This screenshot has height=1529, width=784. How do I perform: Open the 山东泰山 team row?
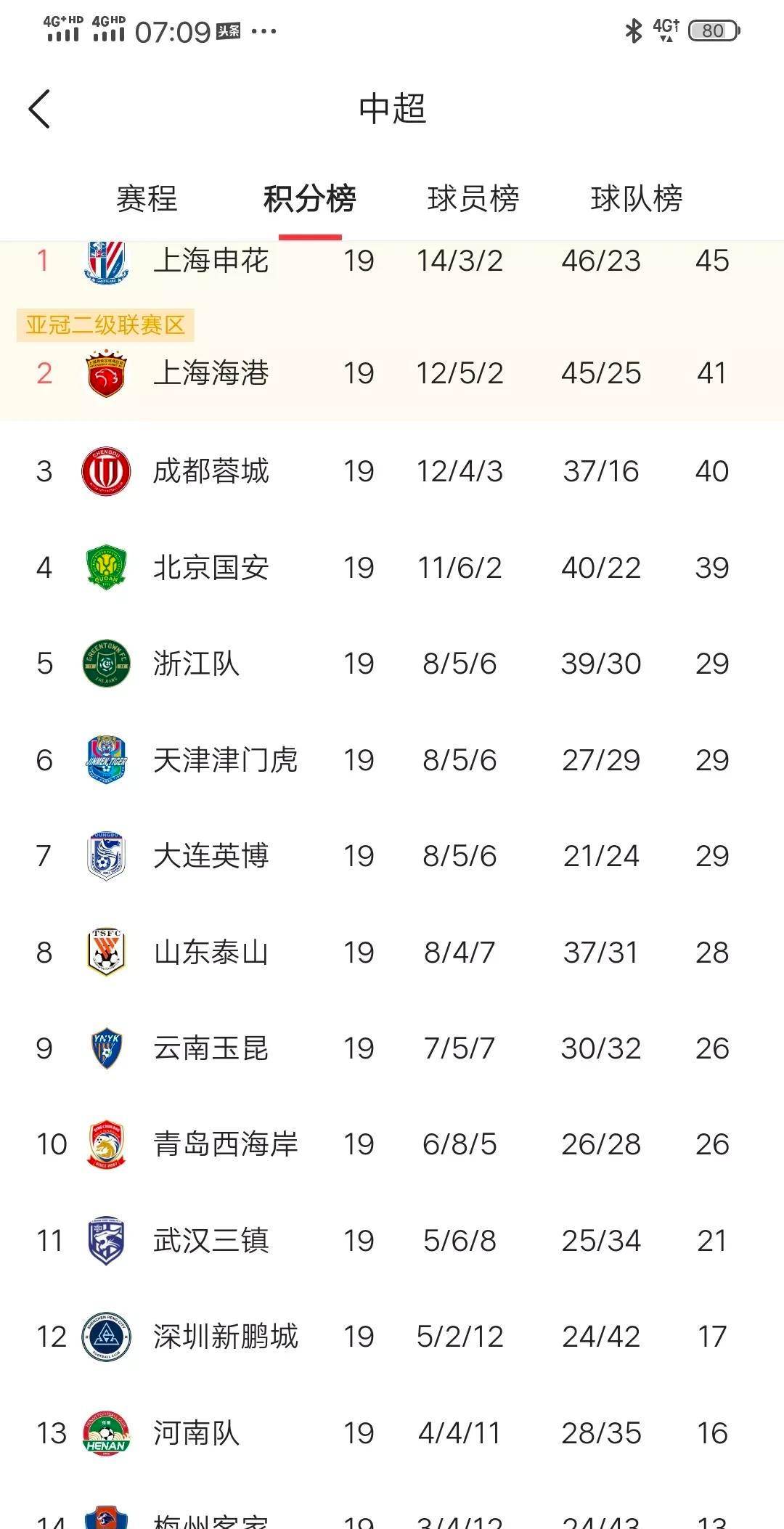click(x=211, y=953)
